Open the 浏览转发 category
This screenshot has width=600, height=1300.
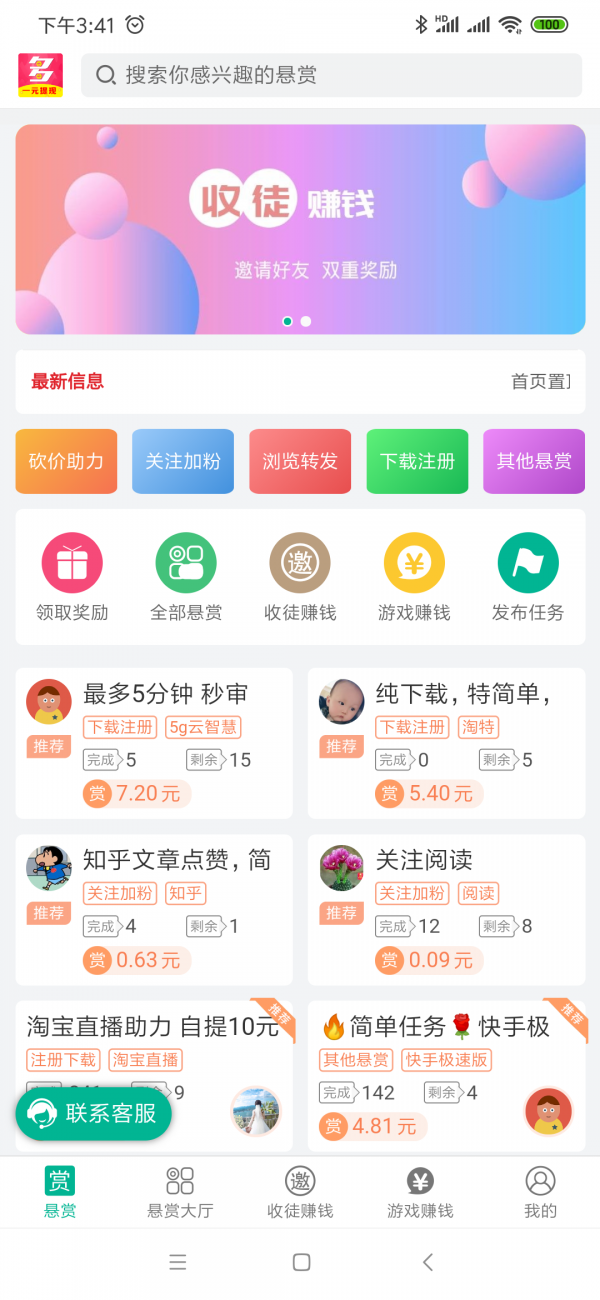pyautogui.click(x=300, y=461)
